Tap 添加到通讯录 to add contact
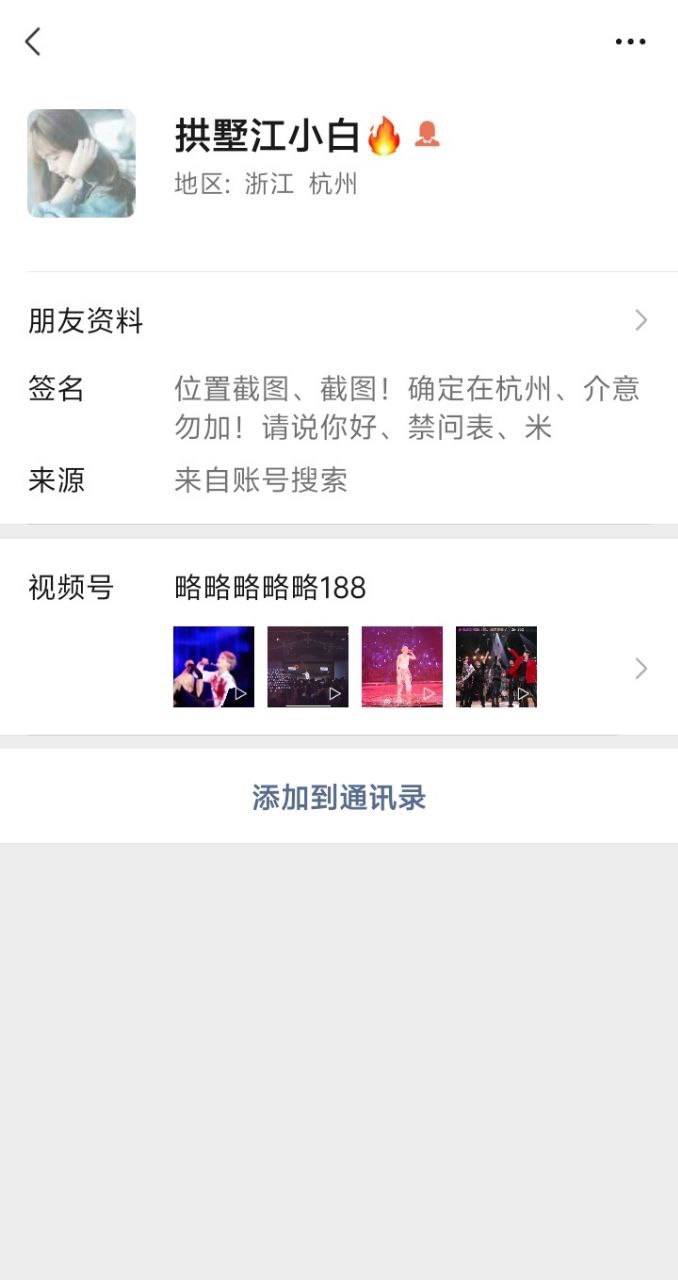The image size is (678, 1280). coord(338,797)
